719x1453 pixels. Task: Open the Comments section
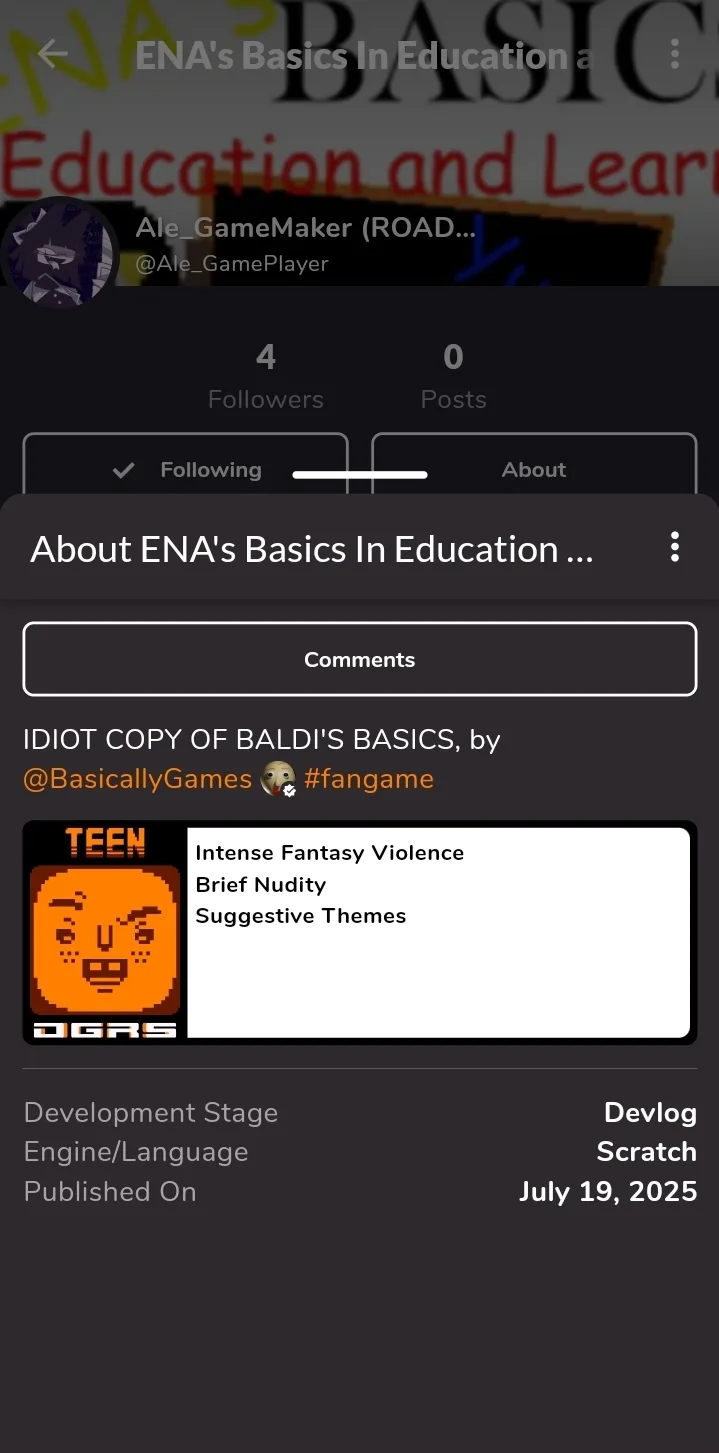click(x=359, y=659)
